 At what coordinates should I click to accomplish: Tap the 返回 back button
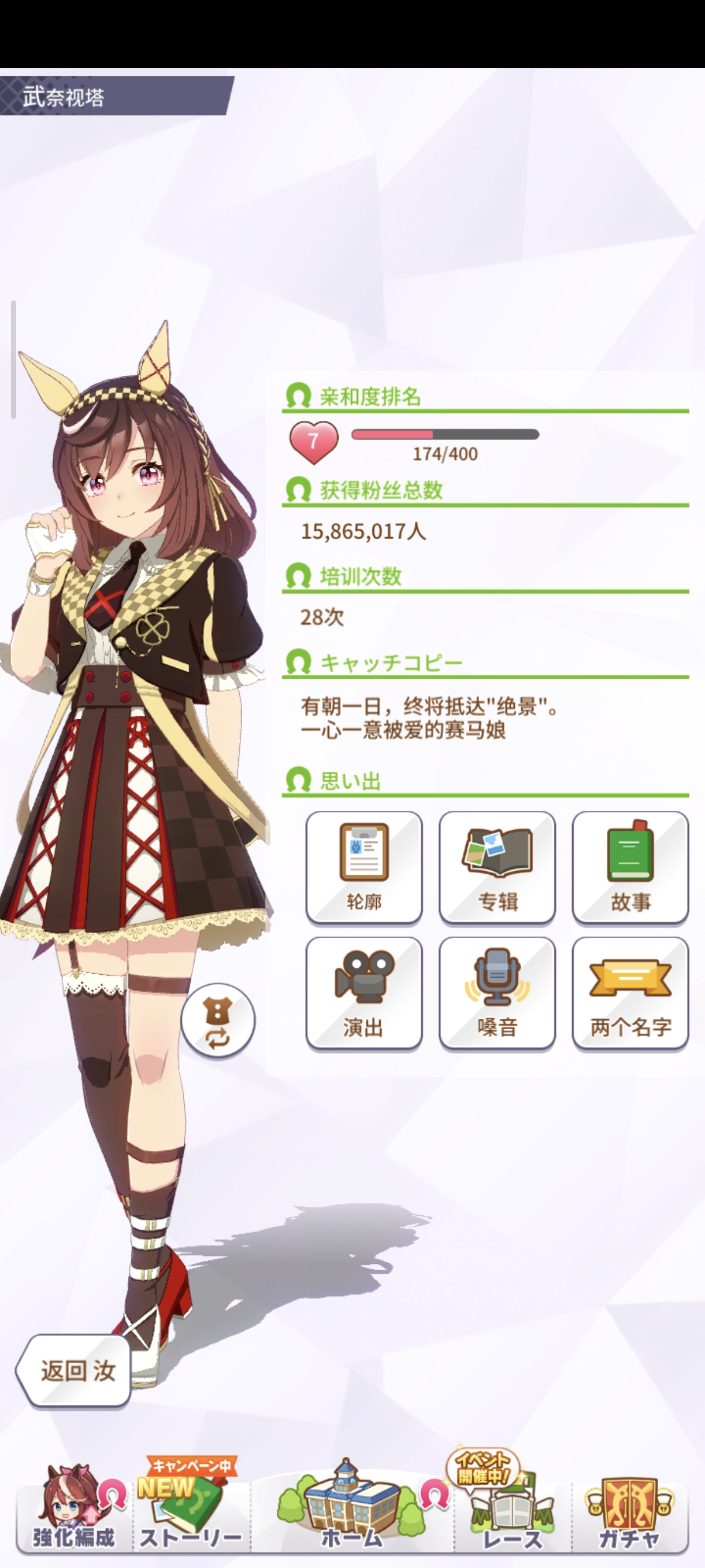(76, 1371)
